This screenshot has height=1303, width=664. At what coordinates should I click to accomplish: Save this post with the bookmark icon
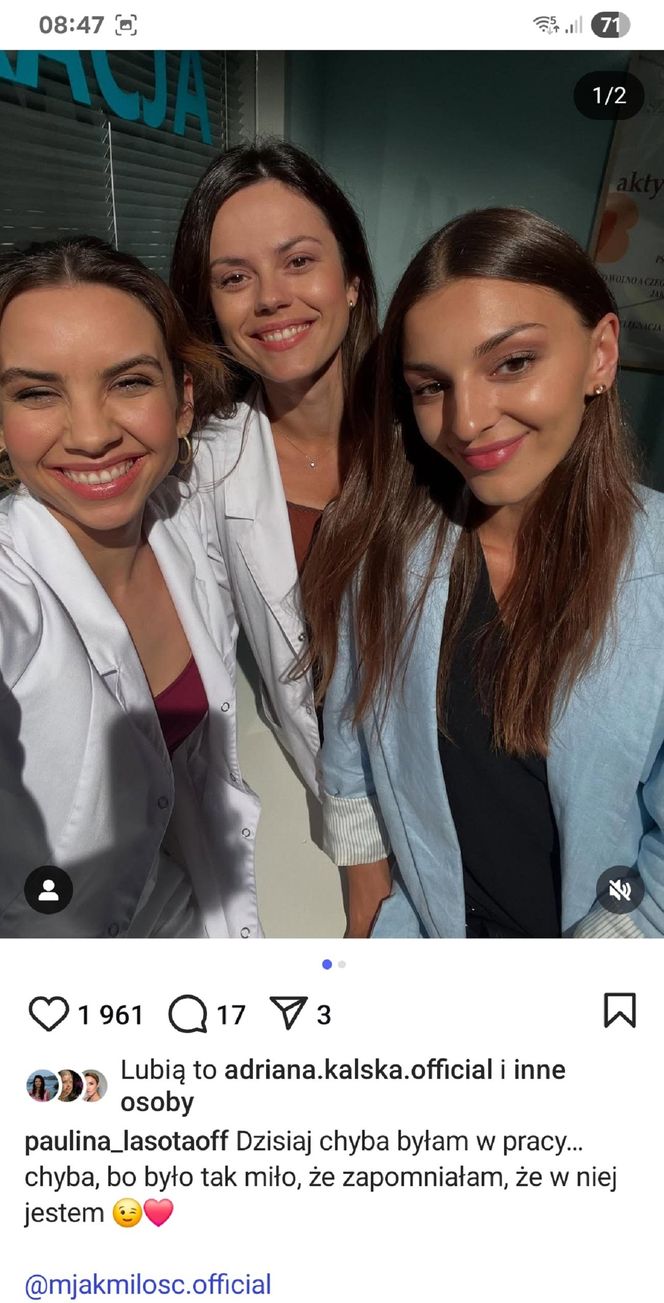point(620,1011)
